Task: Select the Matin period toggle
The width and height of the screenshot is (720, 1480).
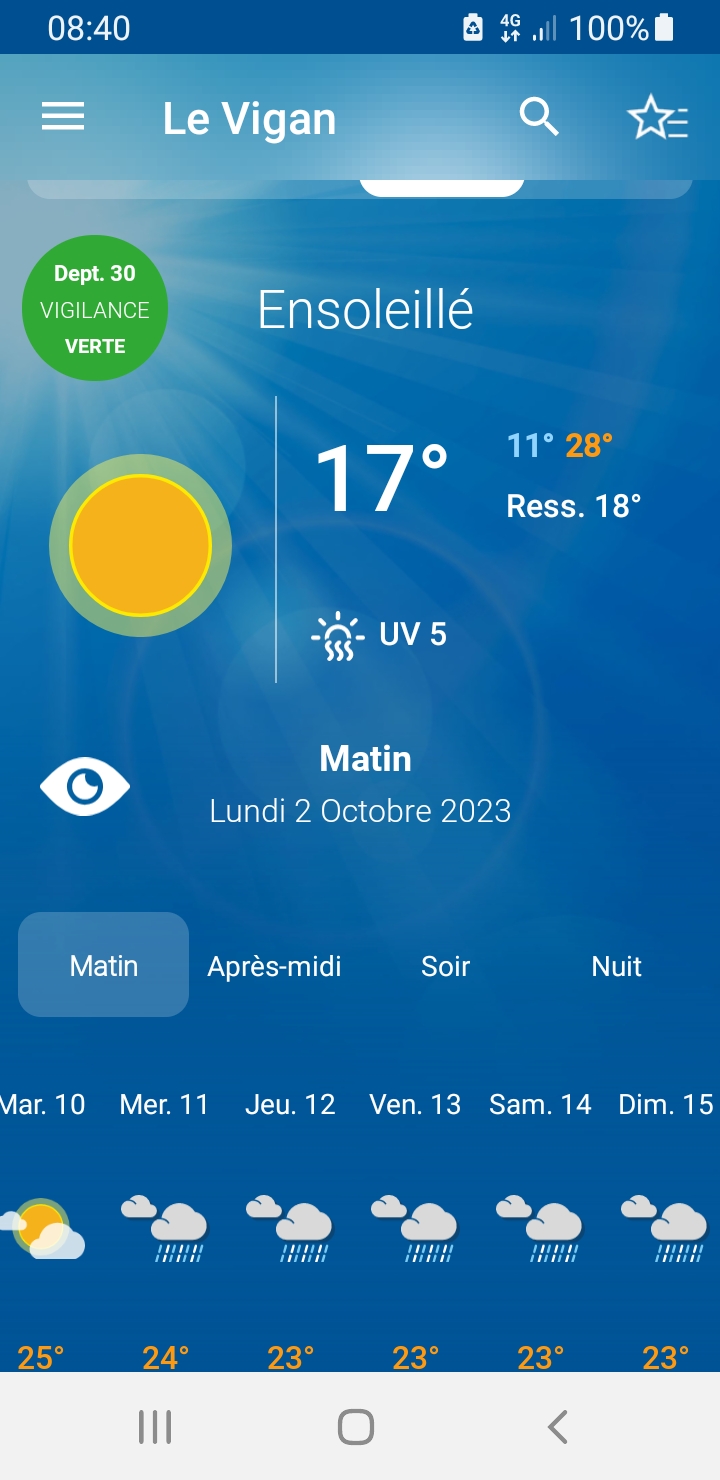Action: pos(102,964)
